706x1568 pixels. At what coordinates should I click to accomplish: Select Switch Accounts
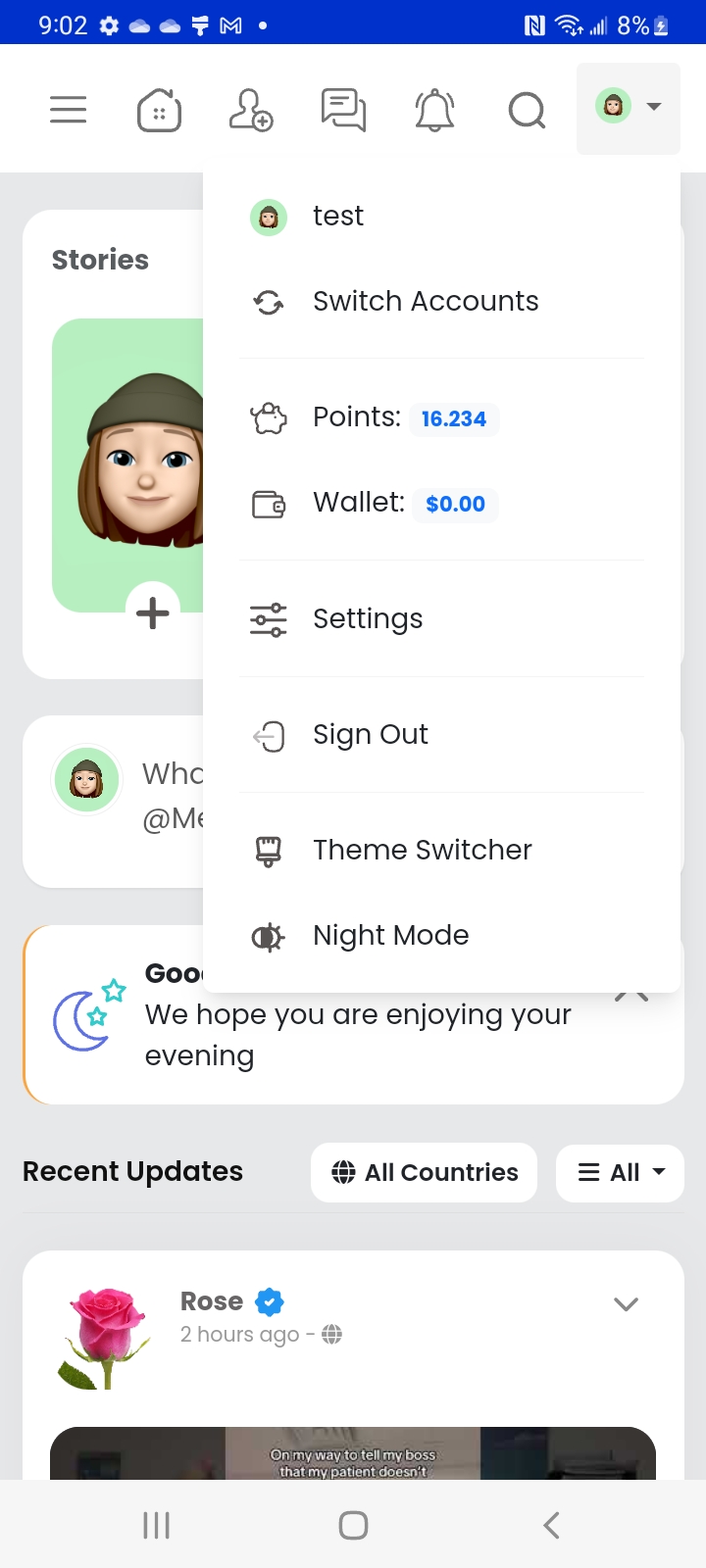tap(425, 302)
